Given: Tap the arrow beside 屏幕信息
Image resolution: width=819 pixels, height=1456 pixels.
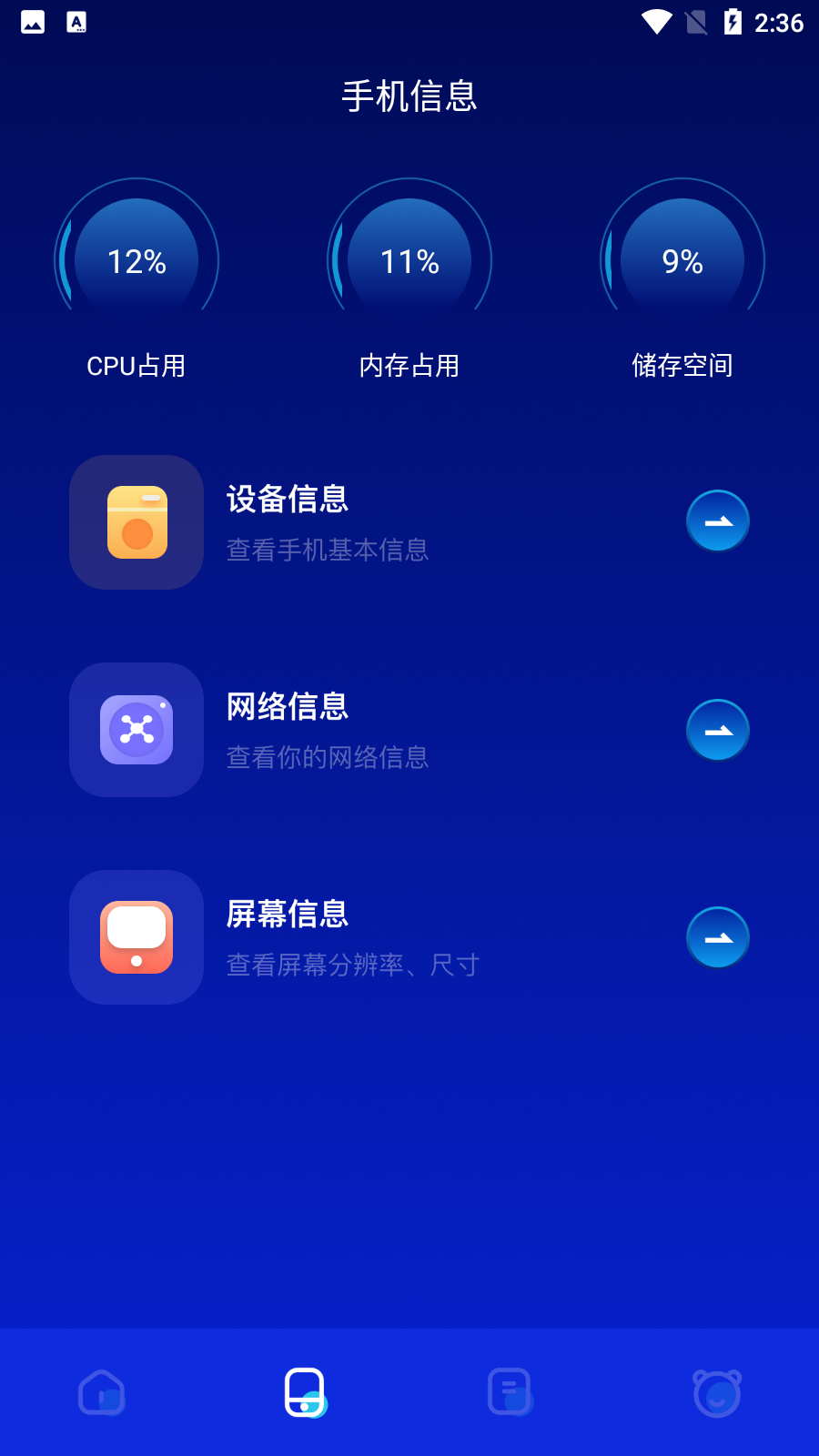Looking at the screenshot, I should click(x=717, y=937).
